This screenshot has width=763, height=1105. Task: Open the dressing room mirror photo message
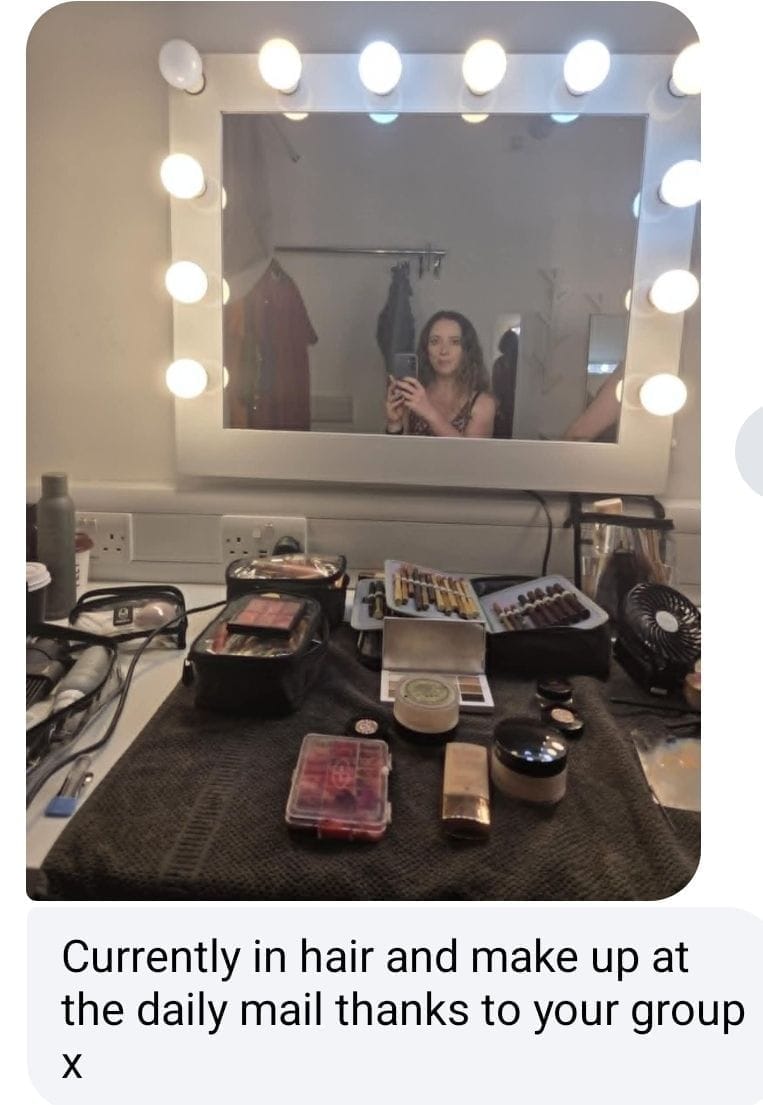[362, 450]
